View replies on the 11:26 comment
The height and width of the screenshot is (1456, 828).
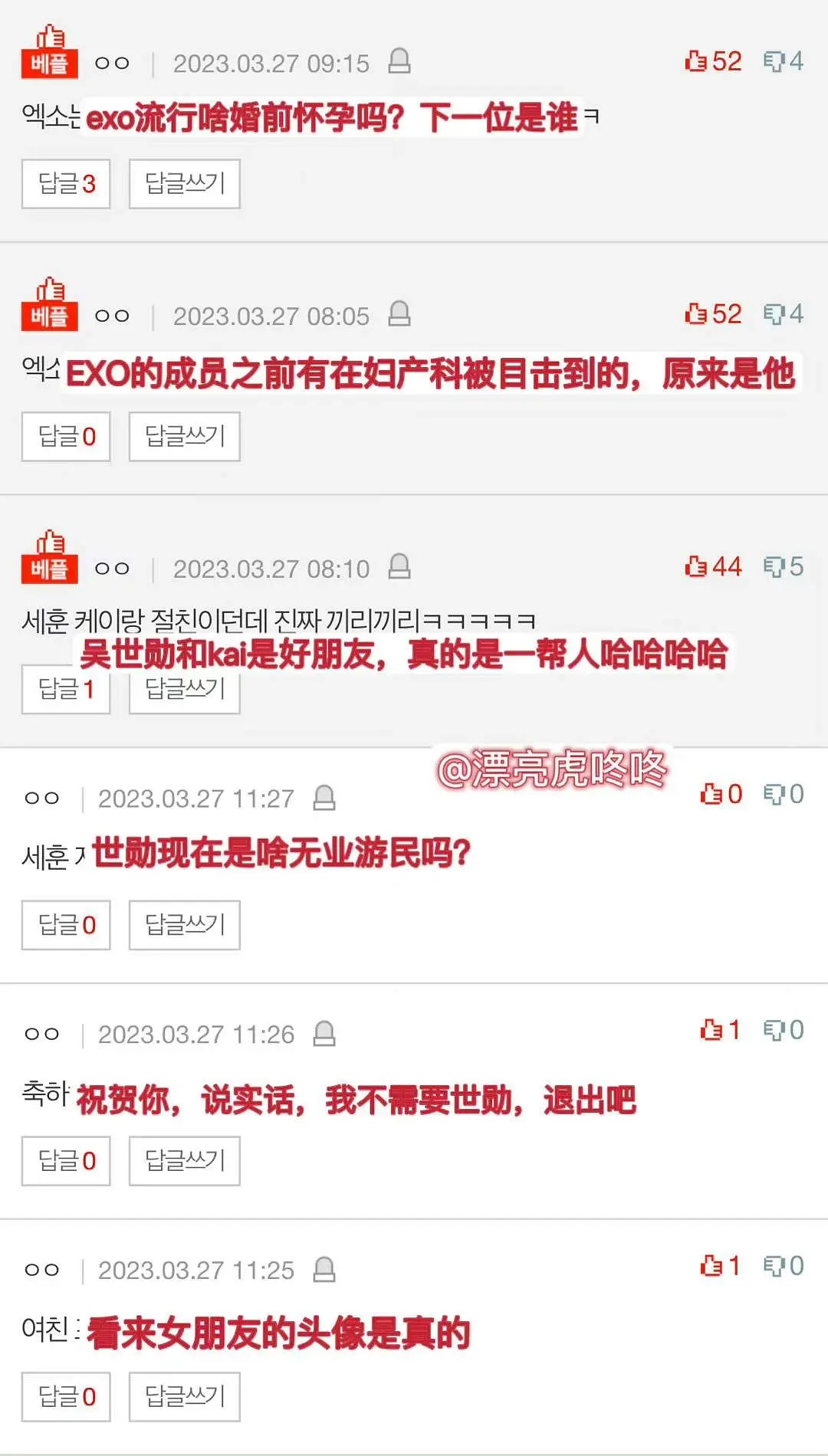click(x=66, y=1161)
